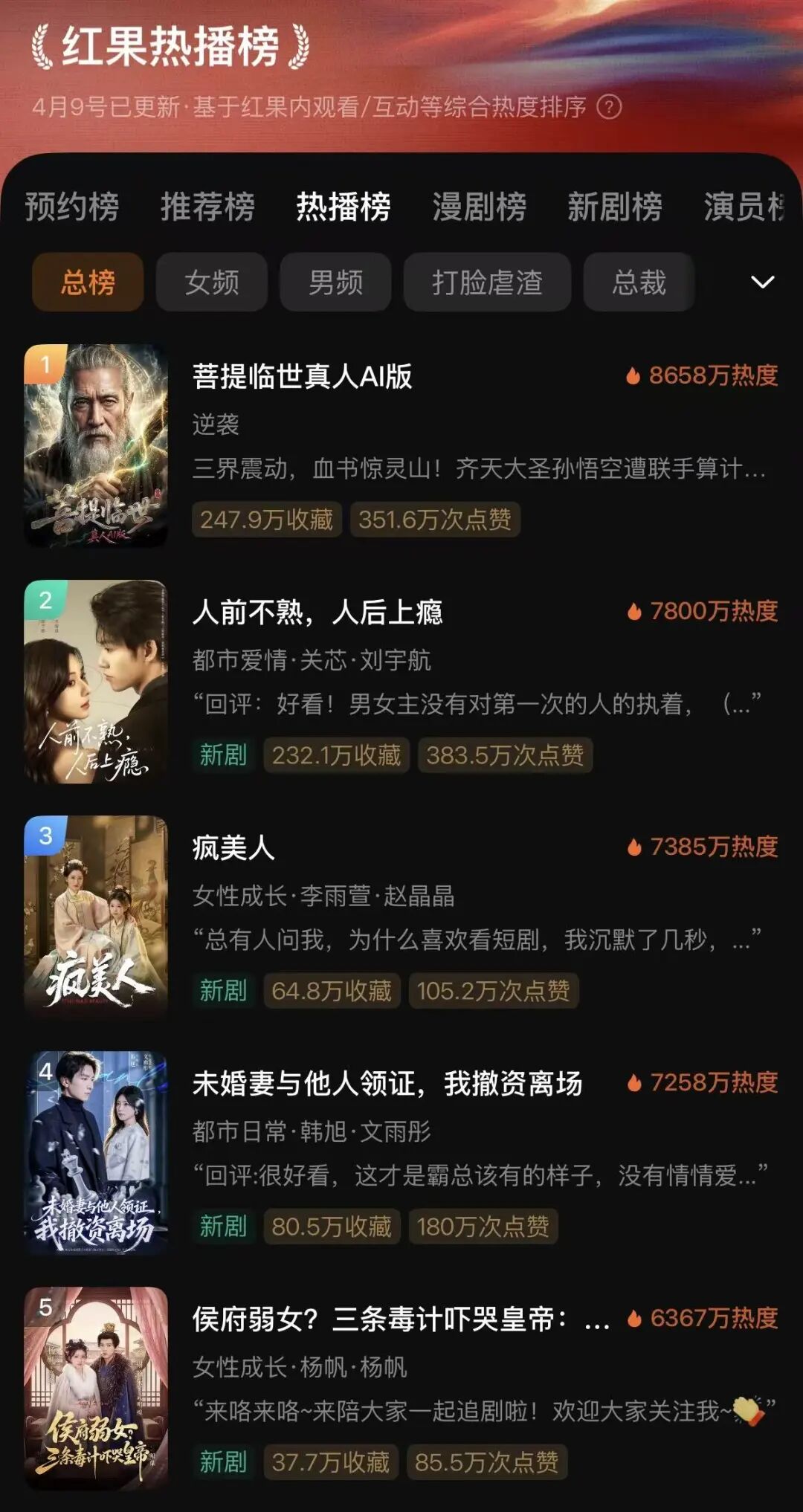Filter the list by 男频
Screen dimensions: 803x1512
(x=335, y=282)
